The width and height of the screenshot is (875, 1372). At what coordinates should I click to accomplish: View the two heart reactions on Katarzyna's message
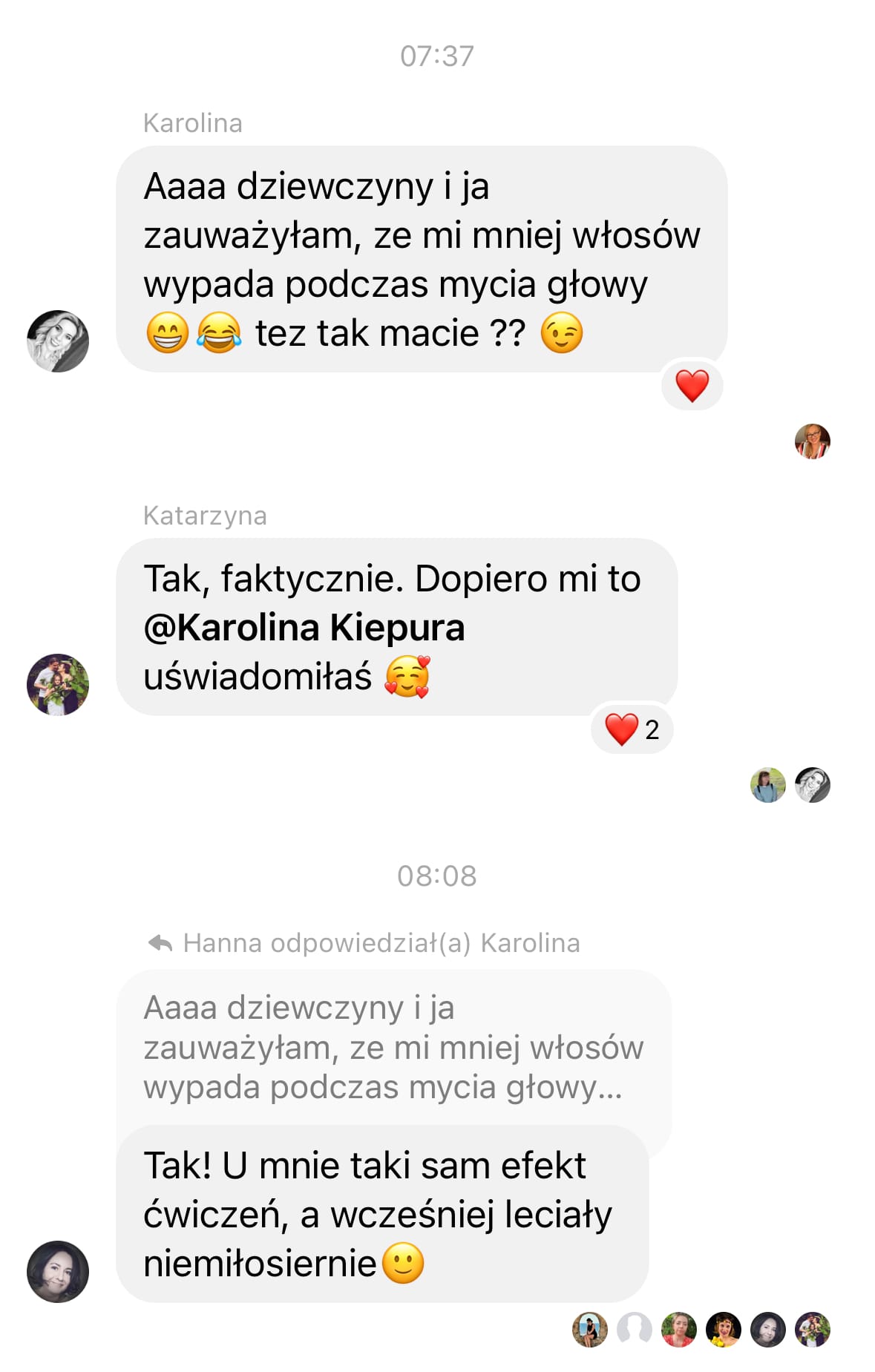click(x=632, y=729)
